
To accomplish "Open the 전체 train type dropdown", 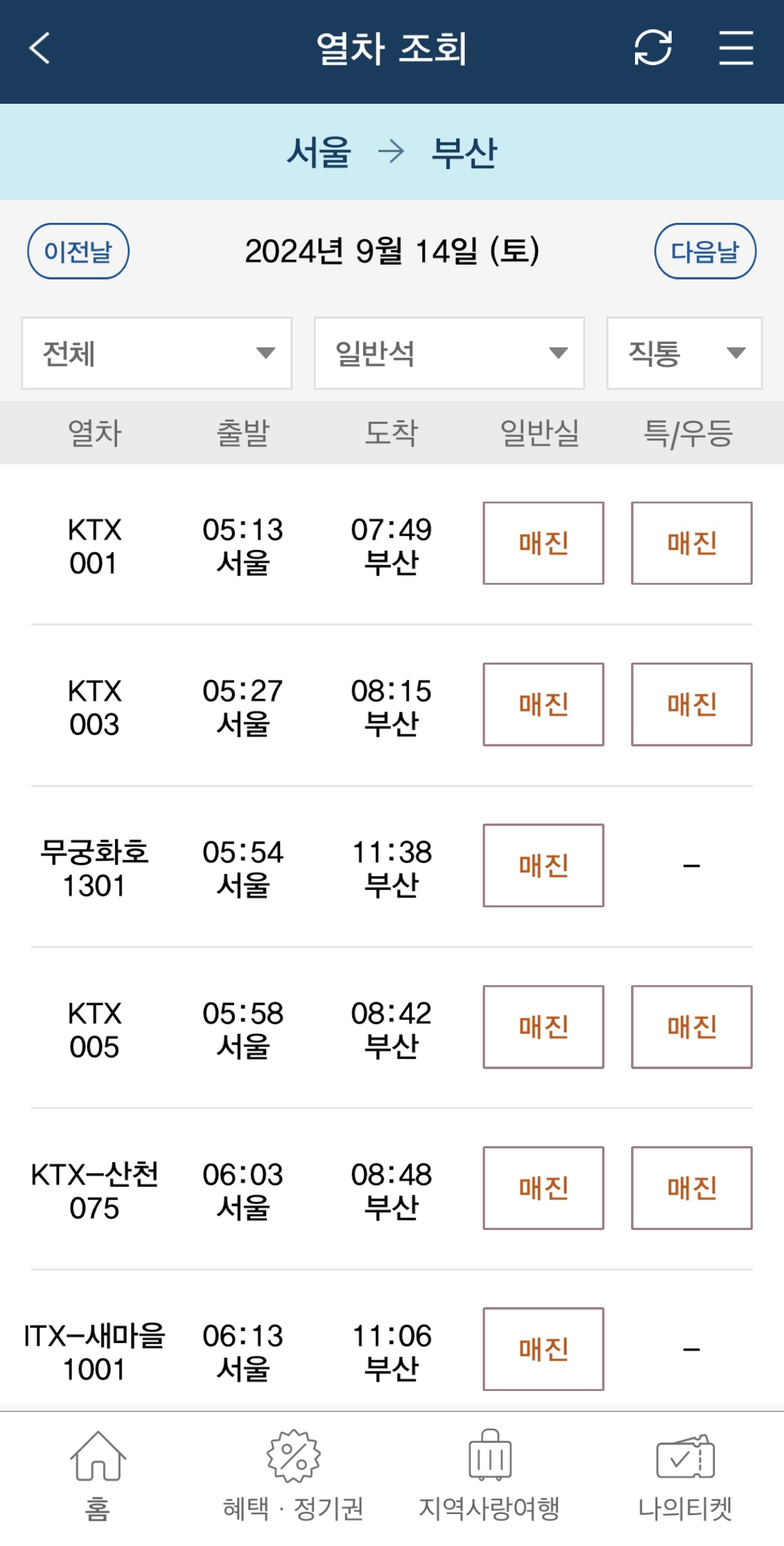I will (157, 354).
